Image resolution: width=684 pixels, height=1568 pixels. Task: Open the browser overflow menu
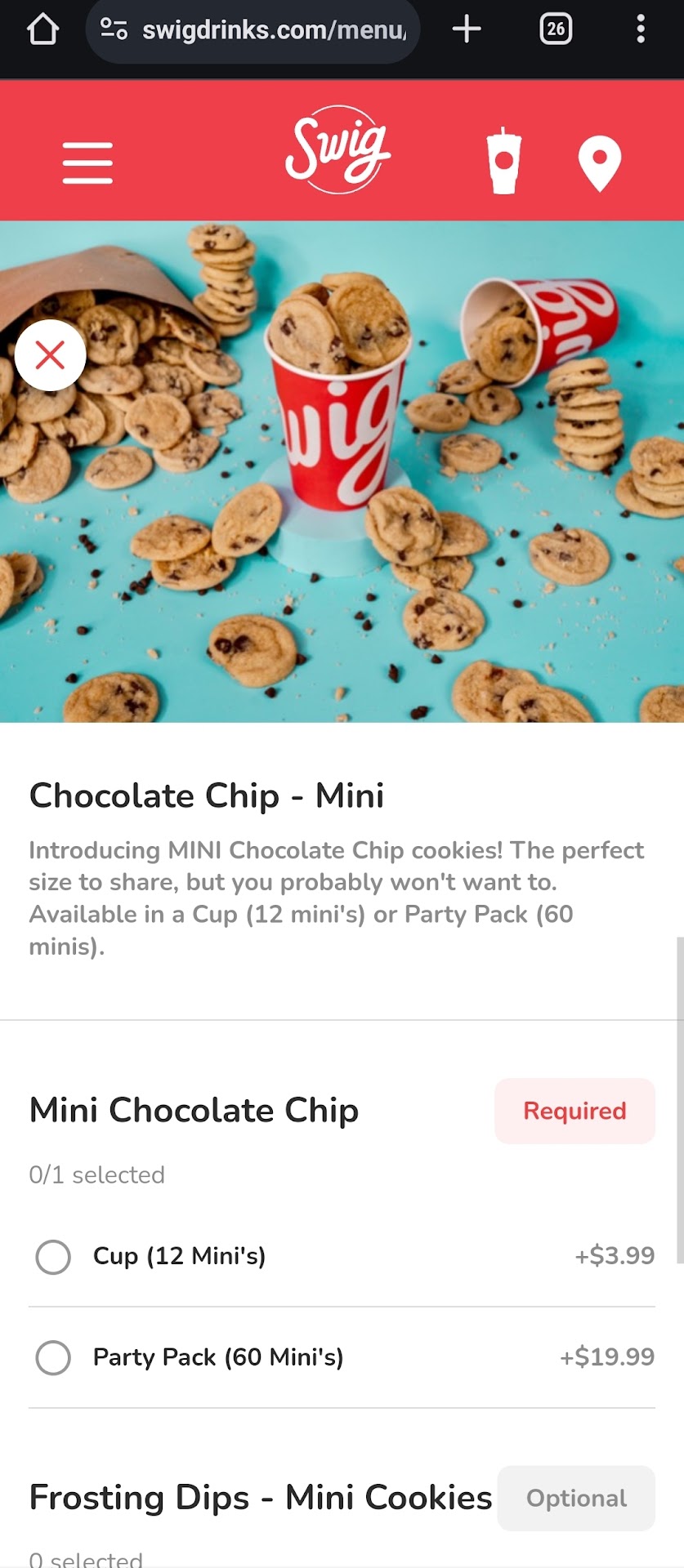point(641,30)
